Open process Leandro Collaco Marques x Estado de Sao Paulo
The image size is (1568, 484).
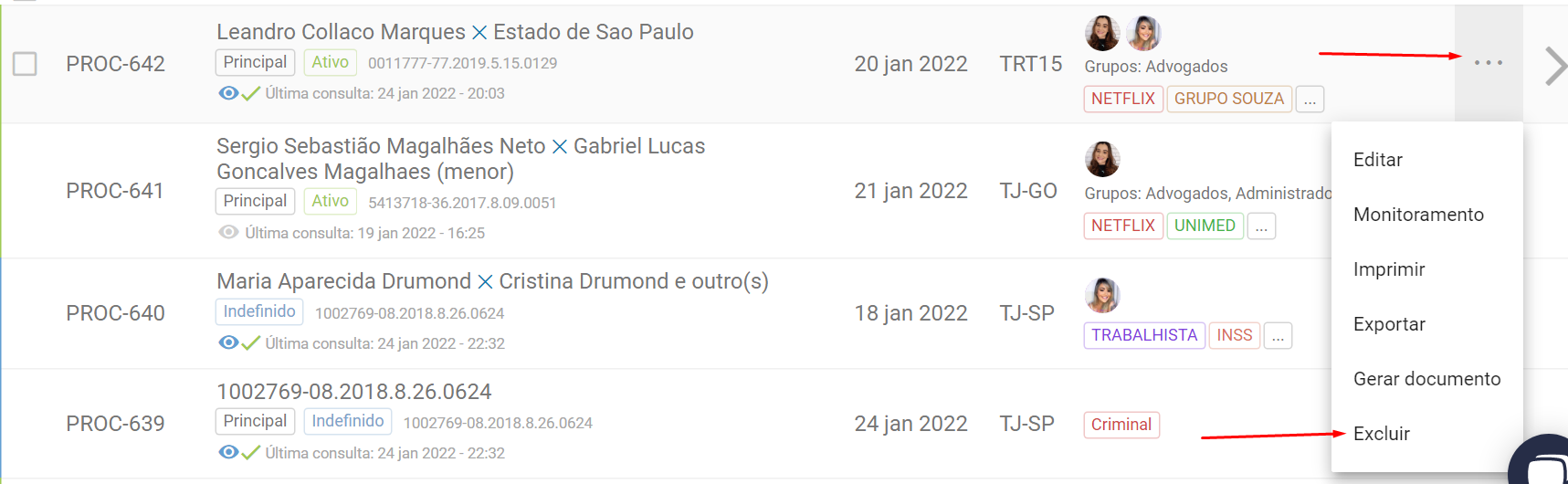pos(455,32)
